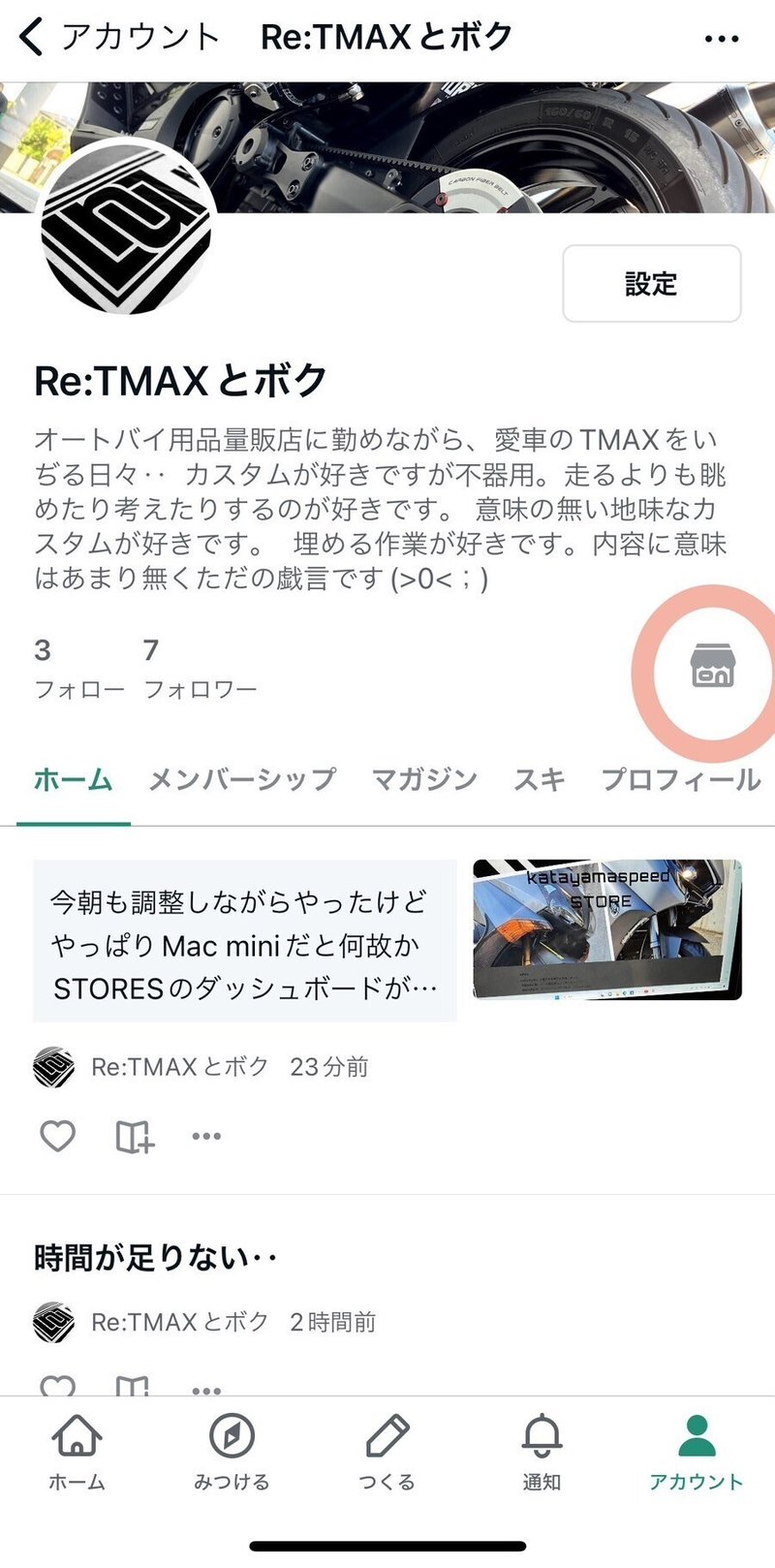View the フォロワー follower list
Viewport: 775px width, 1568px height.
click(x=201, y=669)
